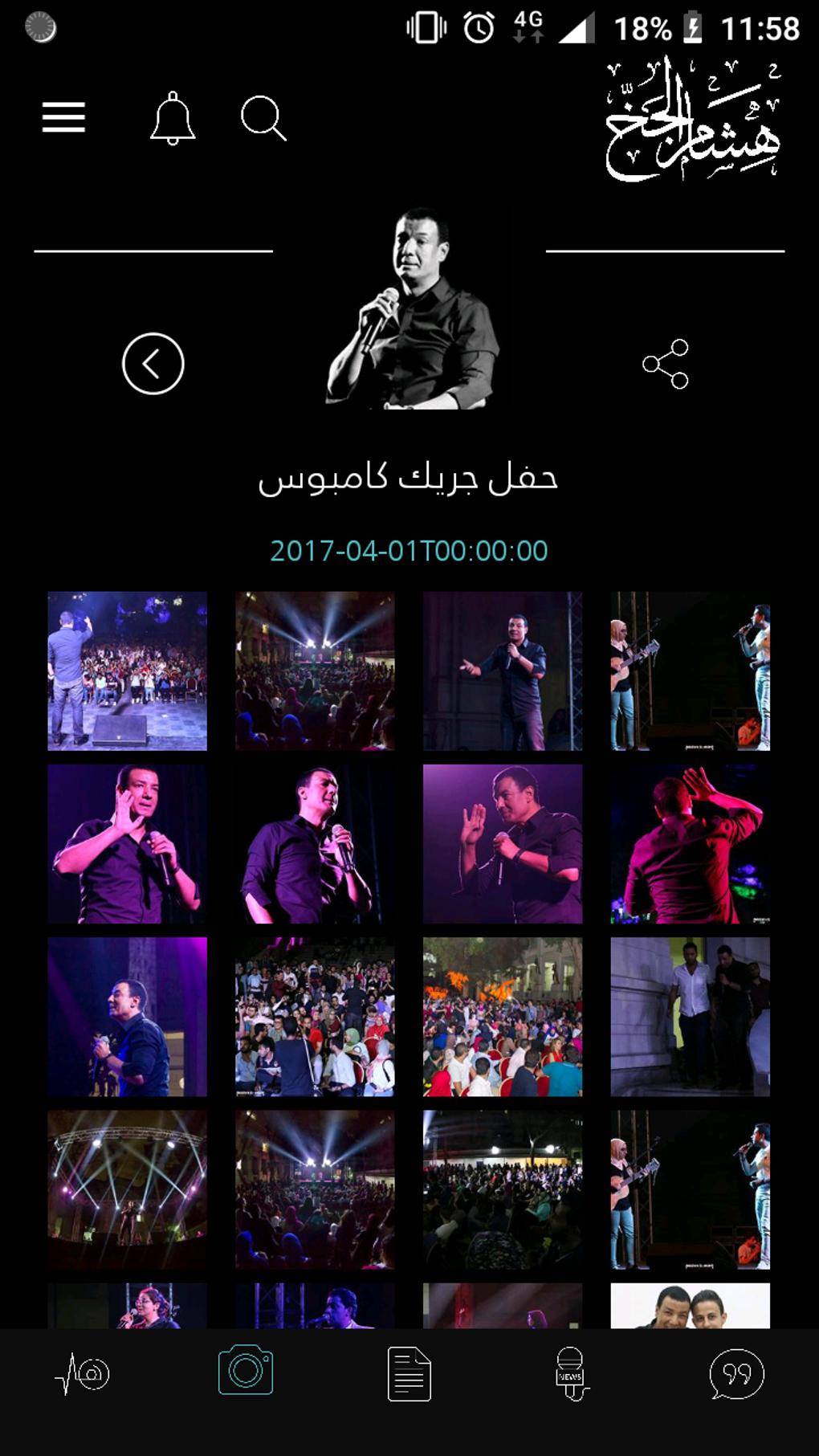Open photo of guitarist and singer on stage

pos(690,671)
